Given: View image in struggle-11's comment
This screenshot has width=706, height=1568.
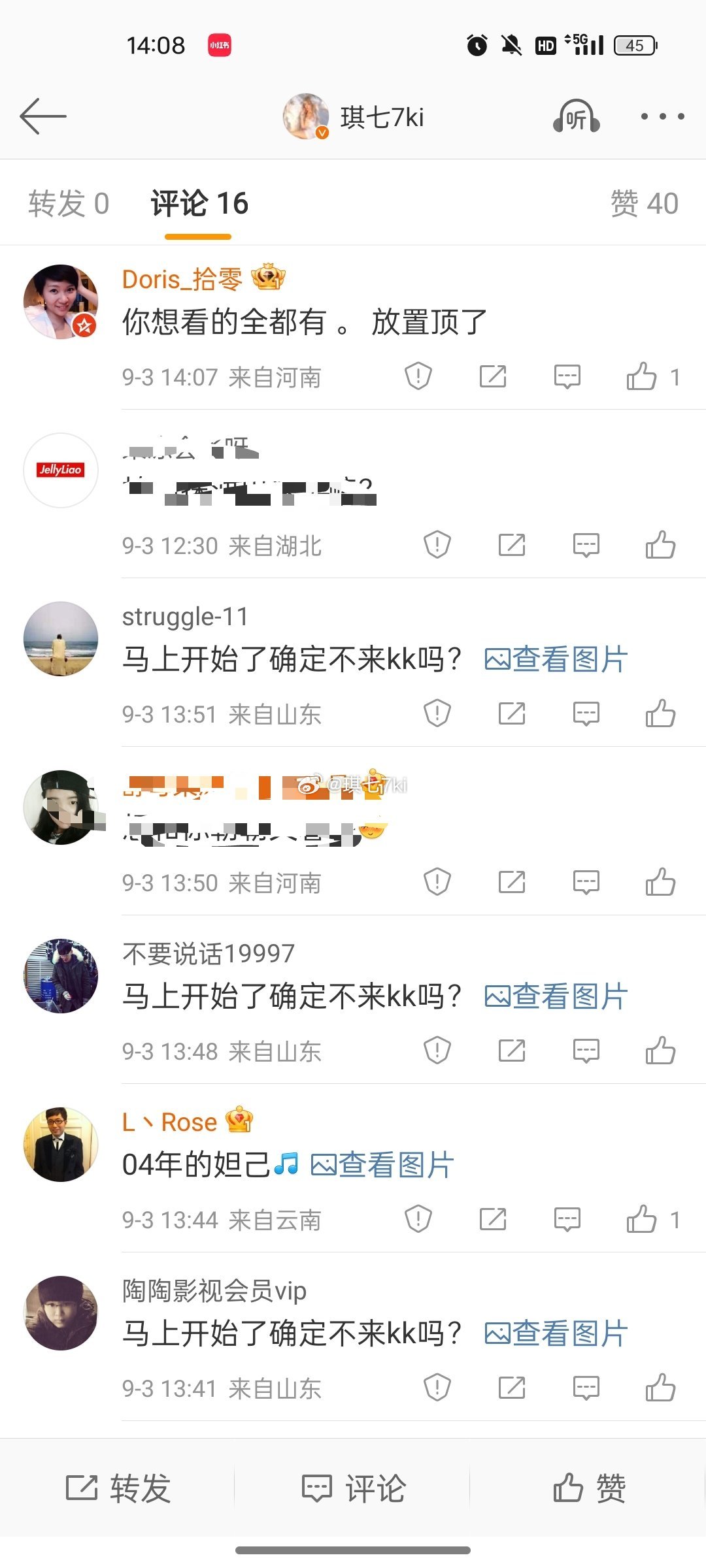Looking at the screenshot, I should pos(556,659).
